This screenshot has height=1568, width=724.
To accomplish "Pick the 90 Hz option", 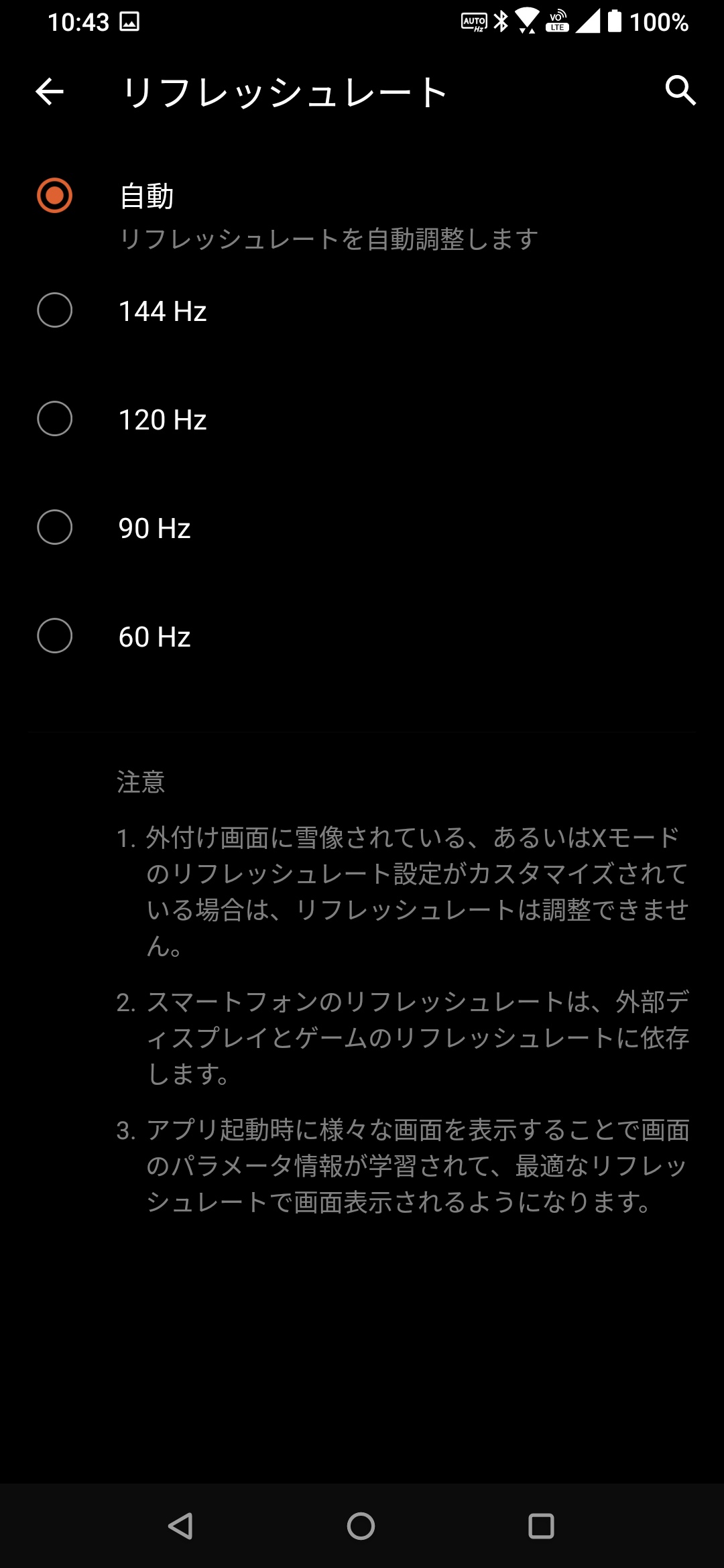I will point(55,528).
